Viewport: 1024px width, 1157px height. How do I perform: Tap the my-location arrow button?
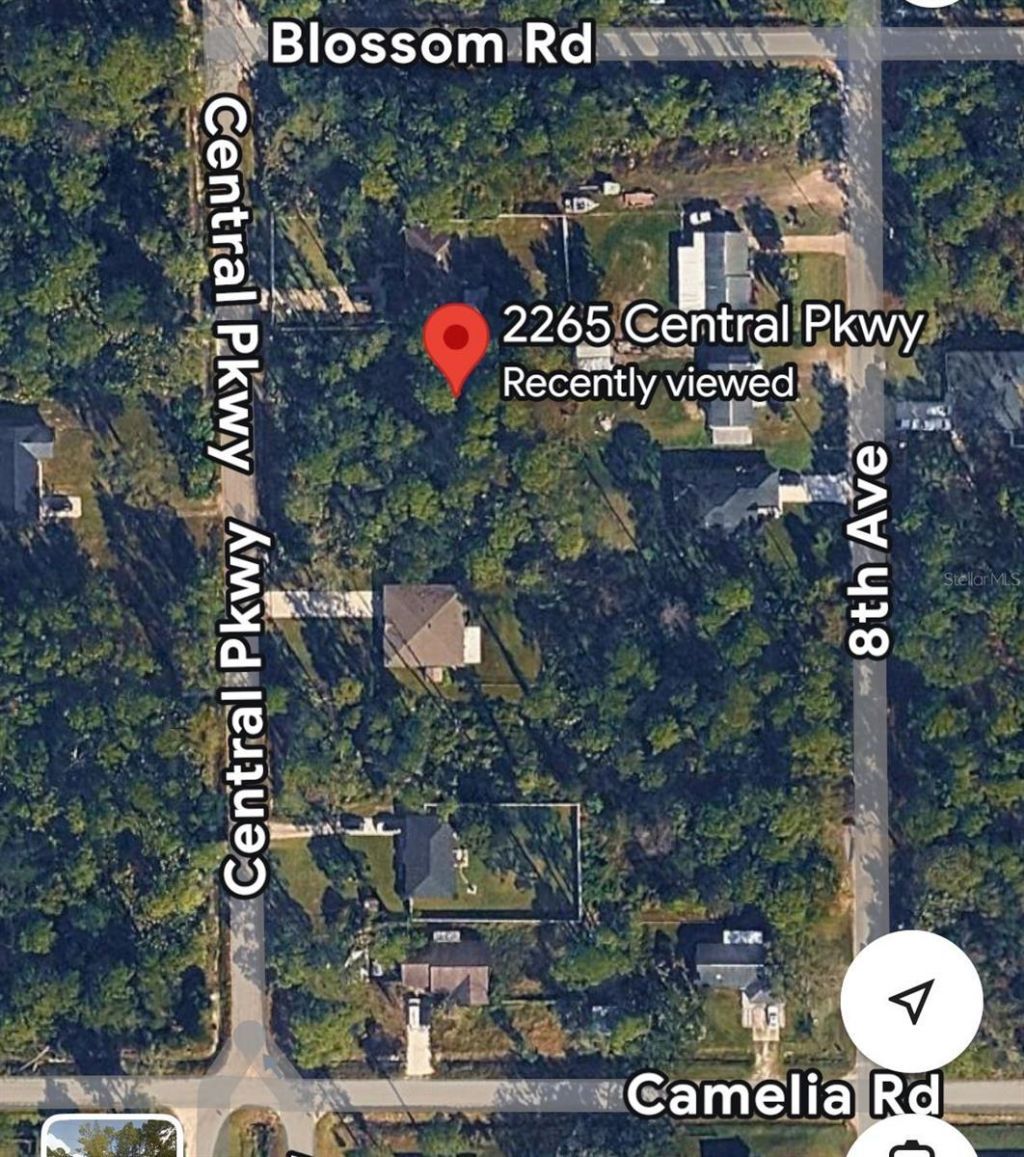[911, 1001]
